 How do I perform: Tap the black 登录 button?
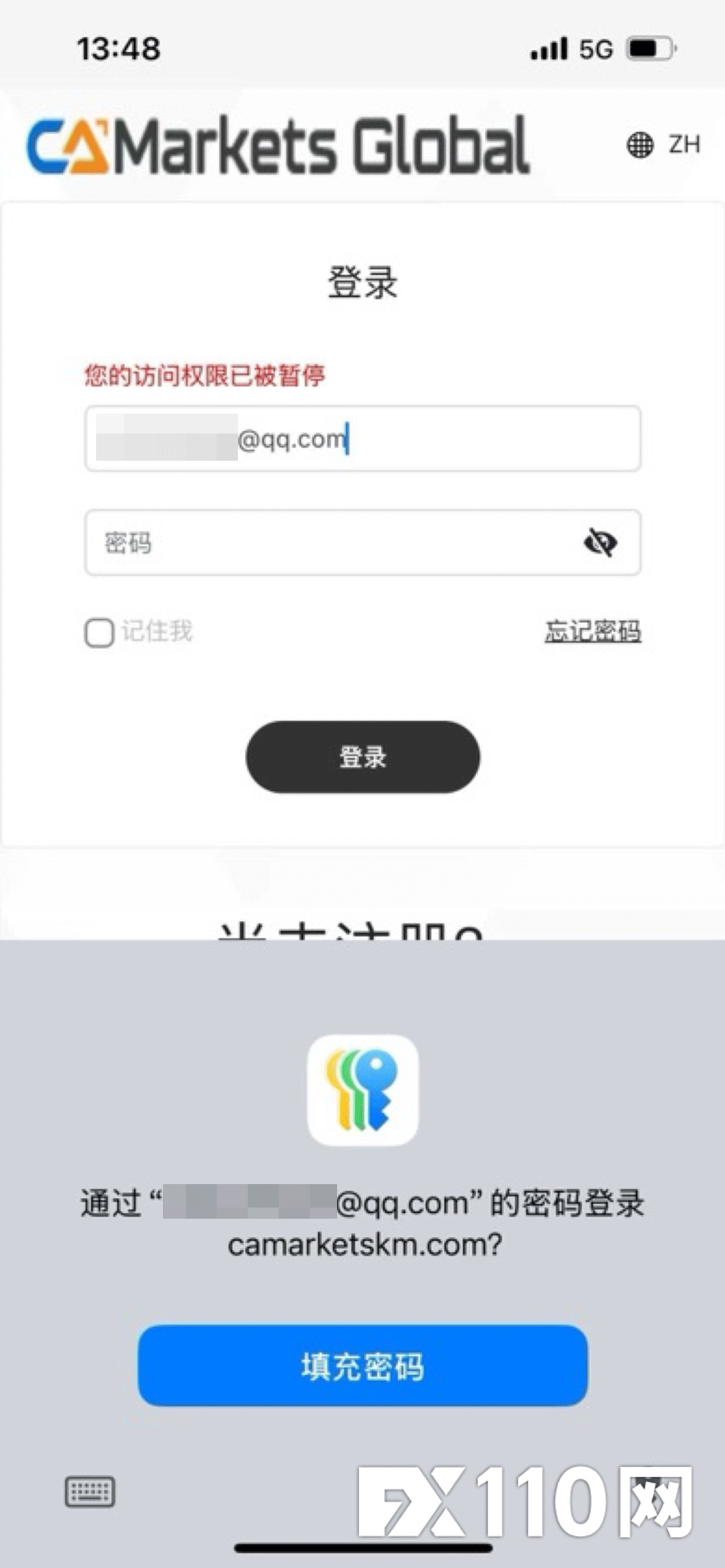tap(362, 757)
